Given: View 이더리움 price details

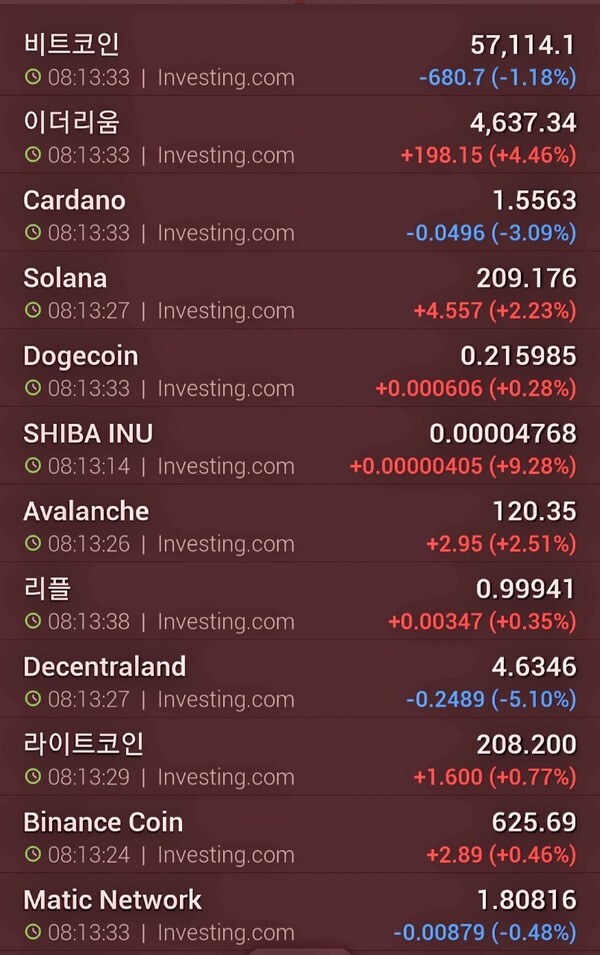Looking at the screenshot, I should [300, 137].
